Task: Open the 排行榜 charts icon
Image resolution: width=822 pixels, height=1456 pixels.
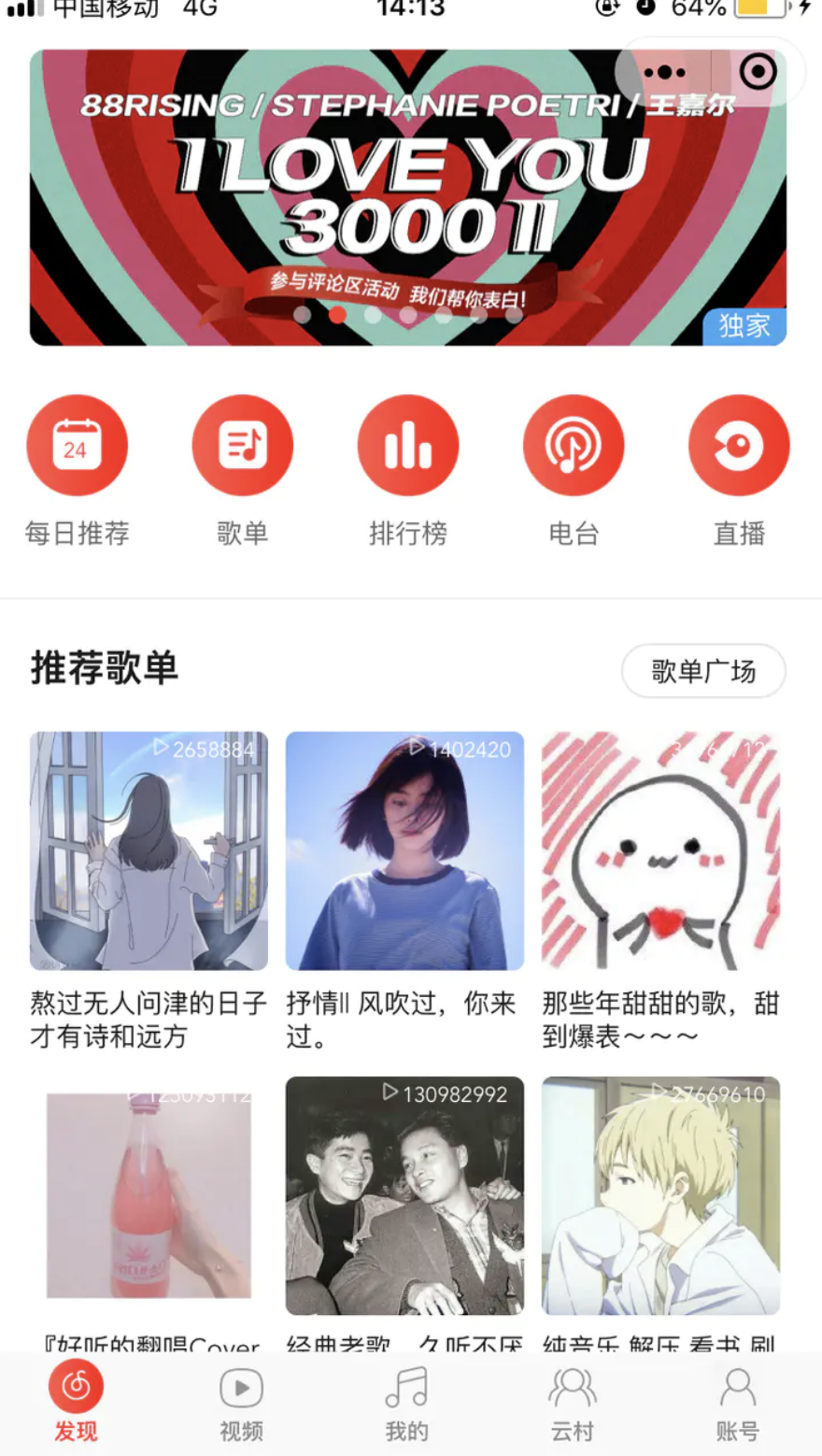Action: pyautogui.click(x=407, y=444)
